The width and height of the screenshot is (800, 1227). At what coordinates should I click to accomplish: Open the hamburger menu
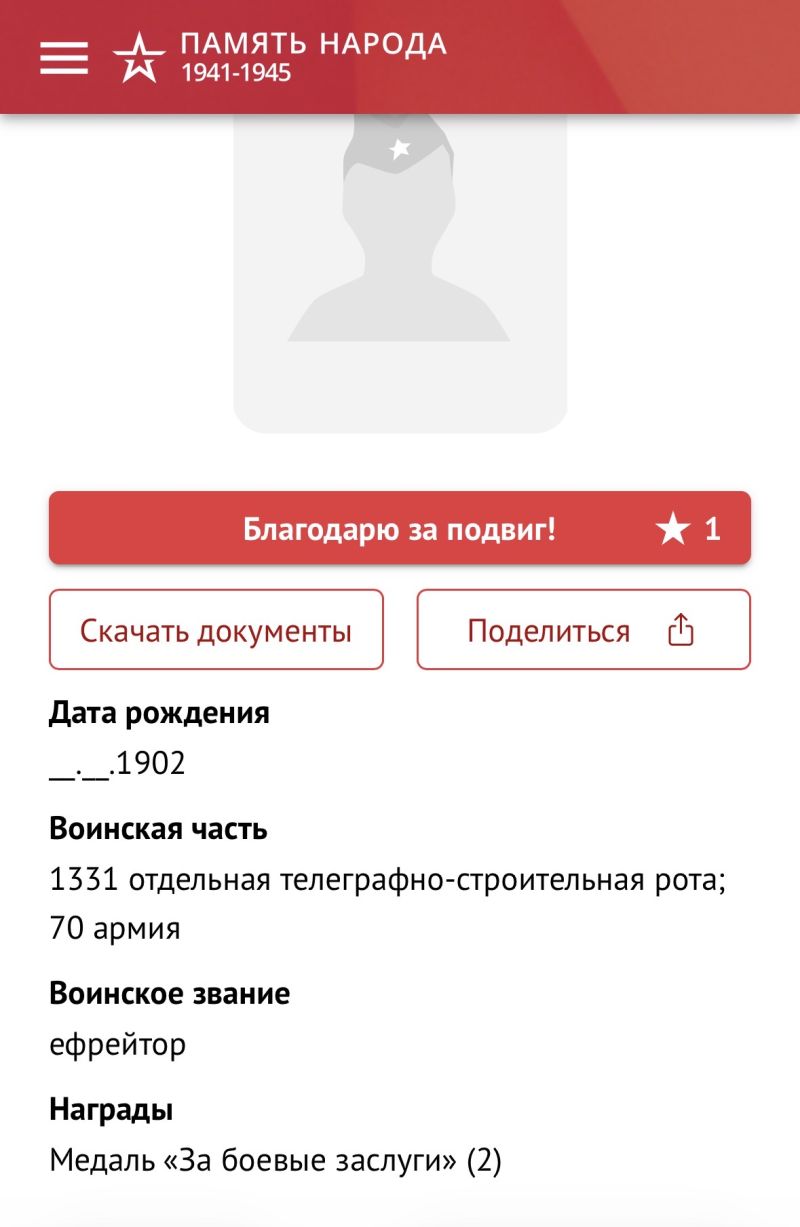[64, 58]
